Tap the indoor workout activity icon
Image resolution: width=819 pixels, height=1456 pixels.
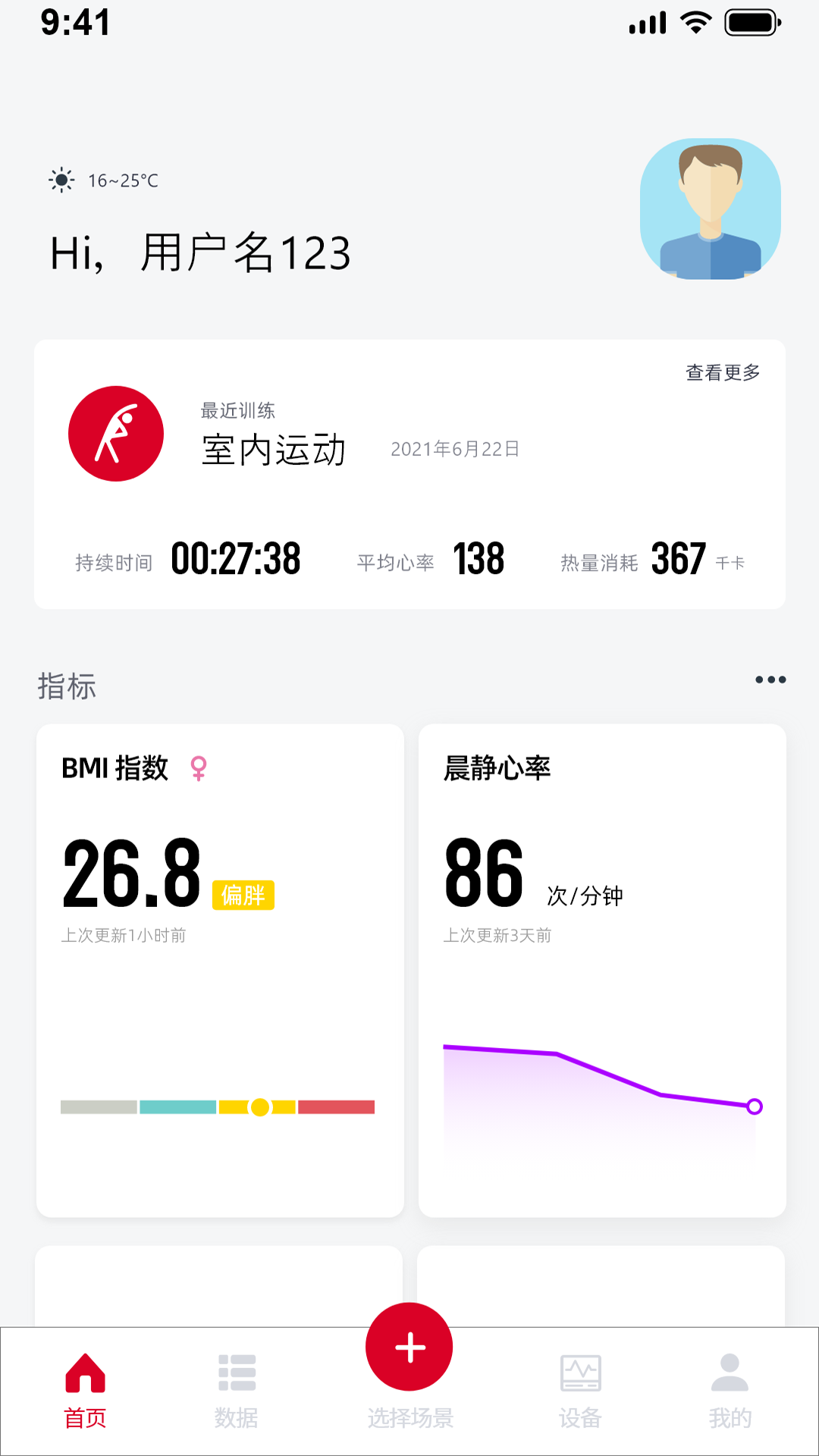[115, 433]
